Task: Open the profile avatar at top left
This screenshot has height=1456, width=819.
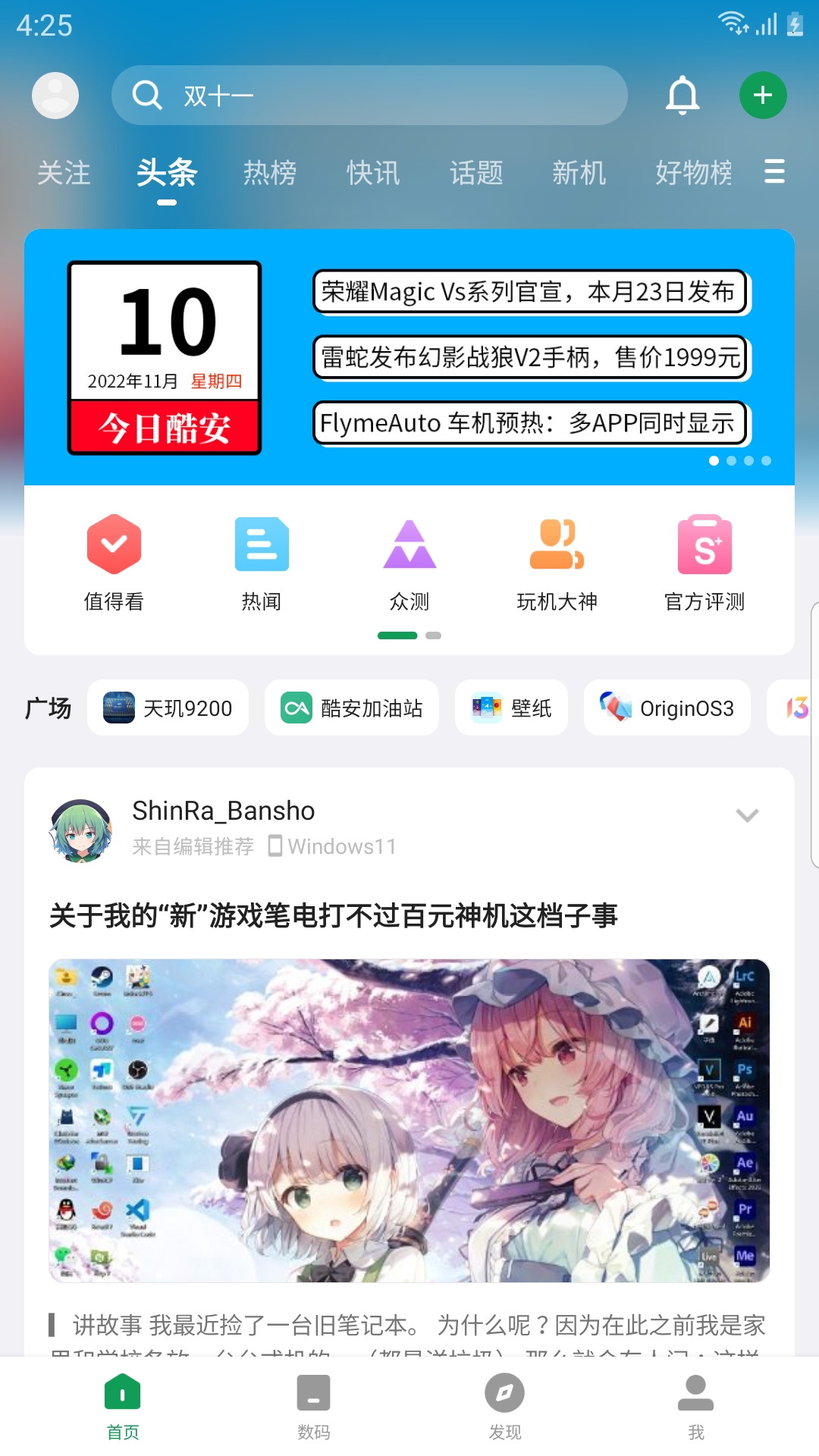Action: pyautogui.click(x=55, y=96)
